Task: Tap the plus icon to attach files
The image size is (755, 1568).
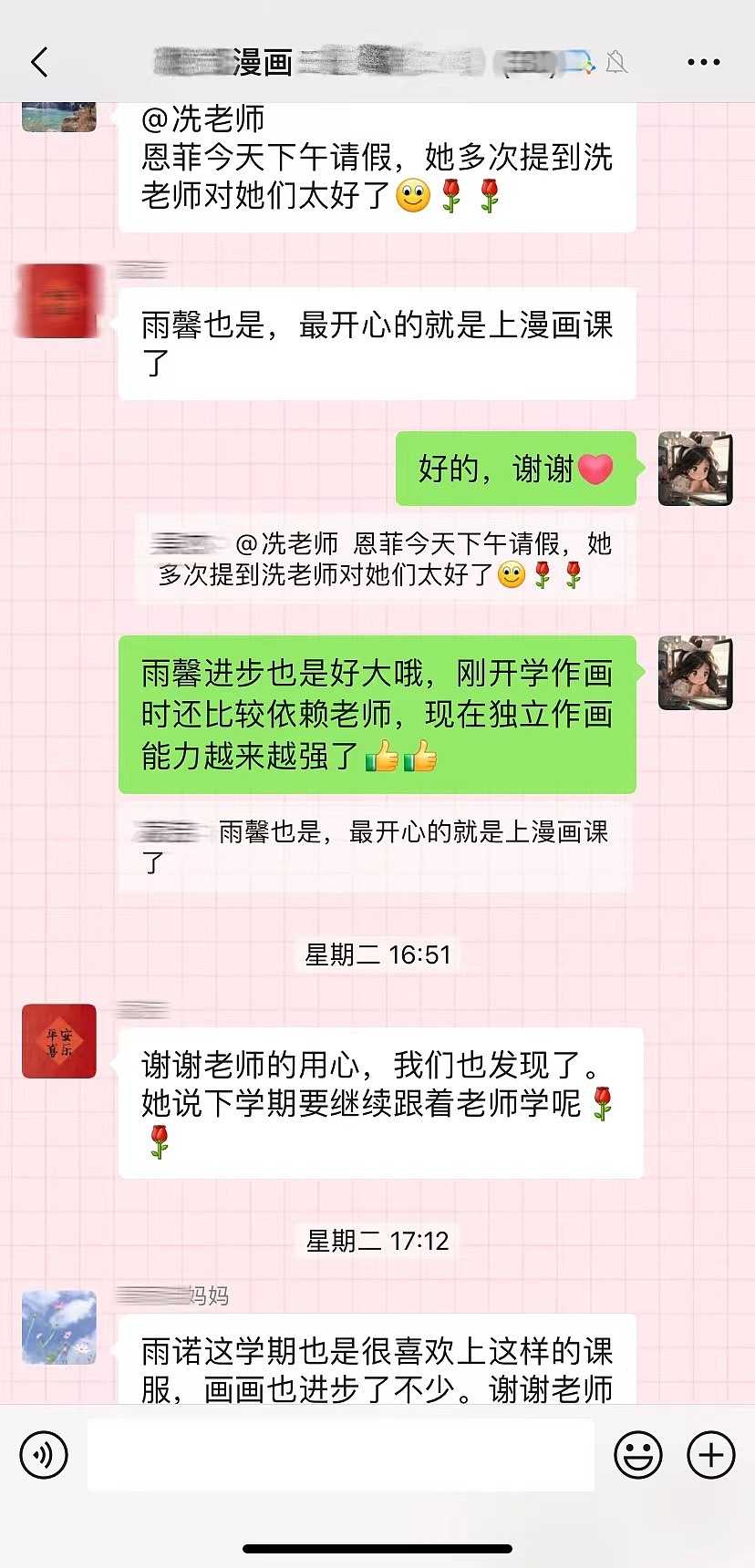Action: (x=710, y=1455)
